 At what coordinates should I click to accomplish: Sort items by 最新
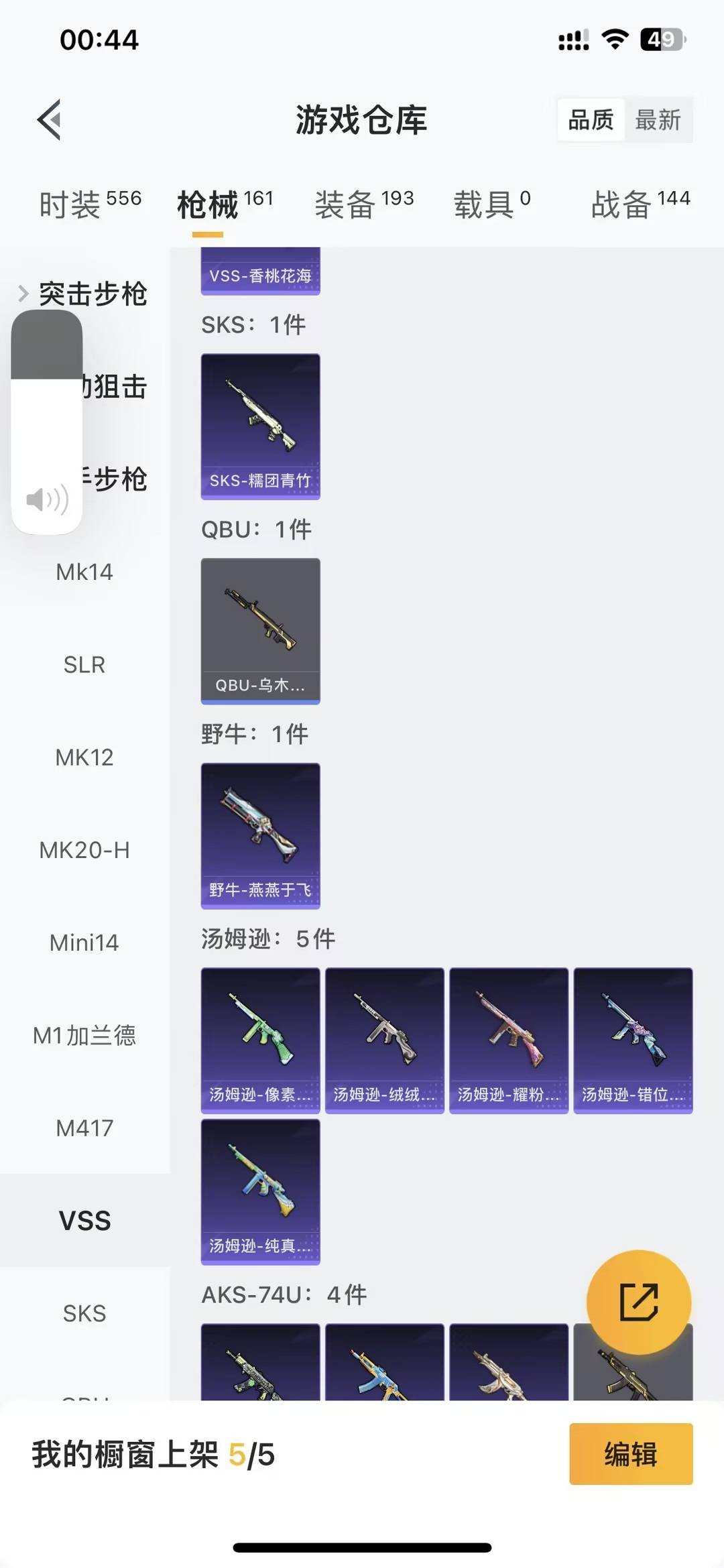coord(660,121)
